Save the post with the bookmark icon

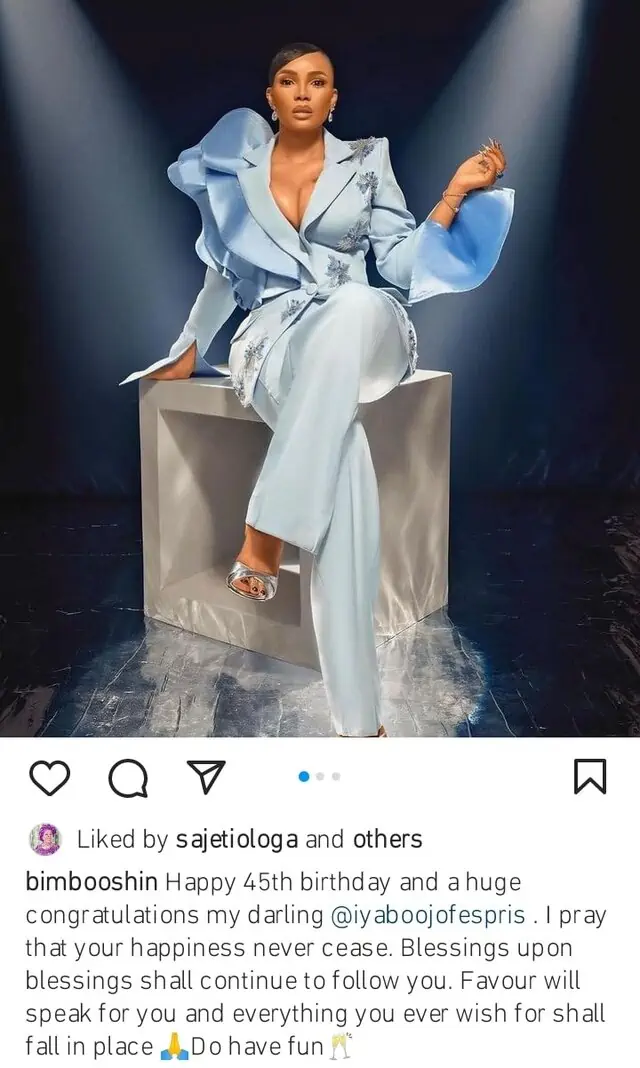(x=590, y=777)
